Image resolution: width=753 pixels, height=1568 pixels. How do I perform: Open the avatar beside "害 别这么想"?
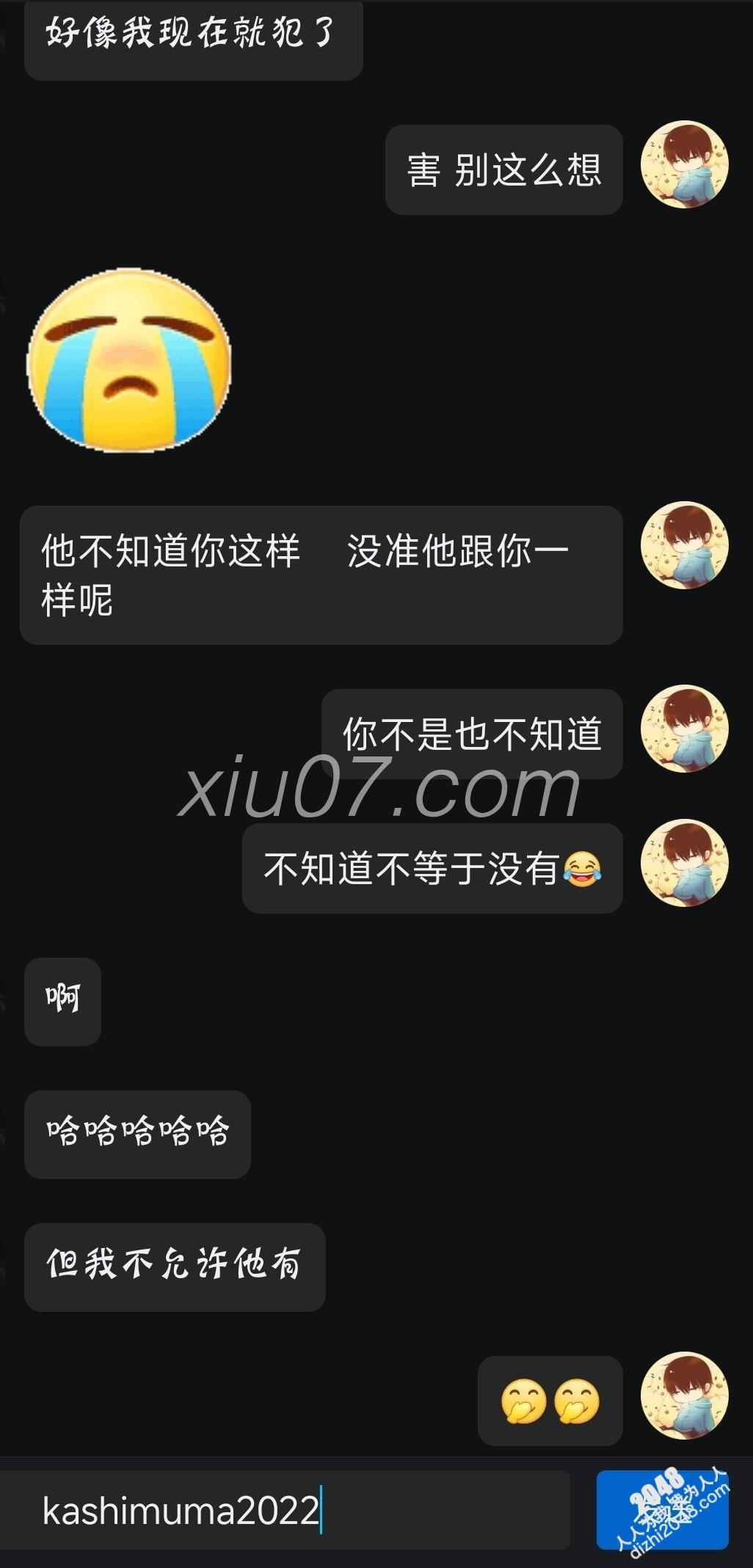tap(684, 164)
